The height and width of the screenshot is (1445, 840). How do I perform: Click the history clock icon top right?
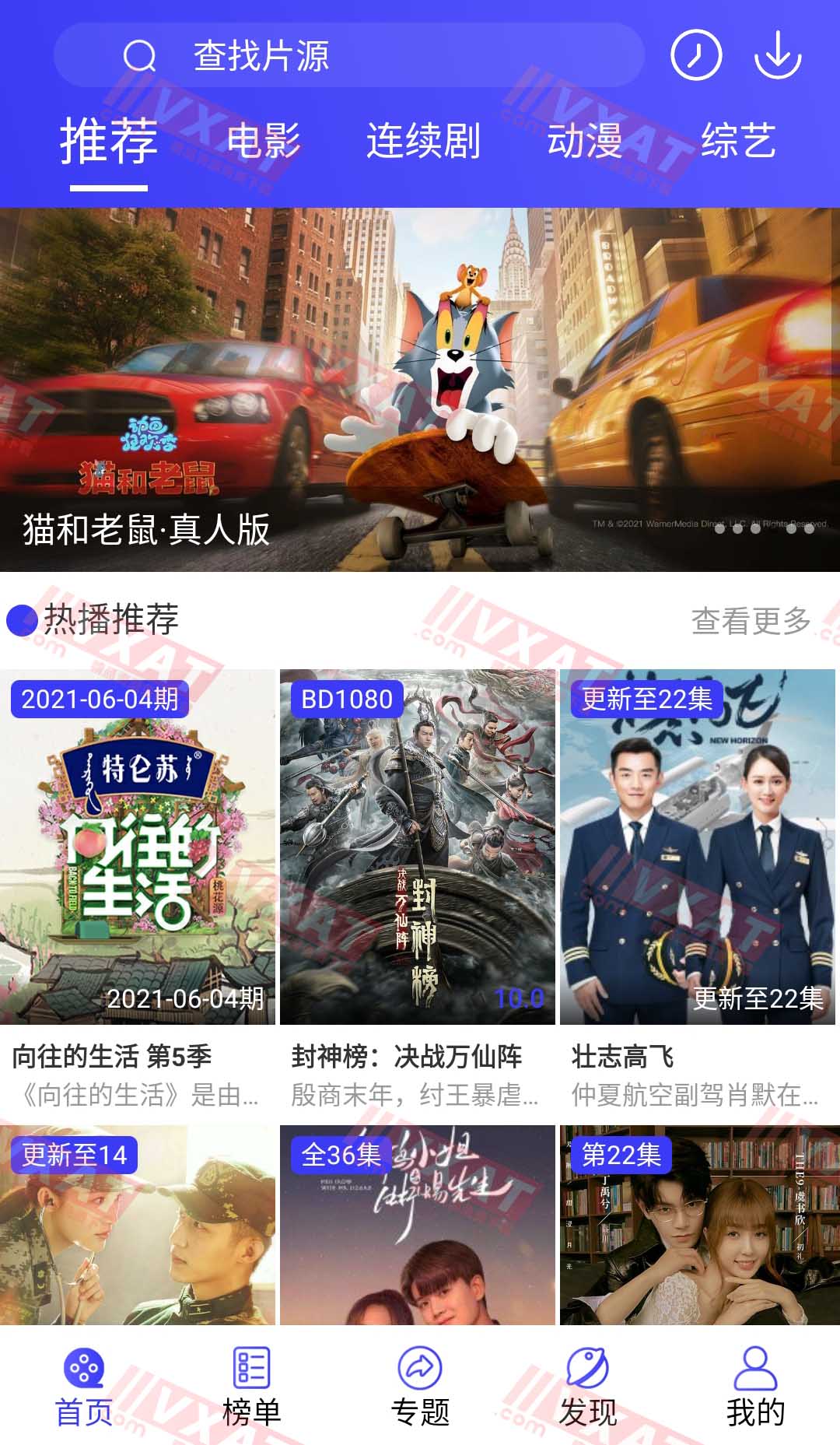click(x=698, y=55)
